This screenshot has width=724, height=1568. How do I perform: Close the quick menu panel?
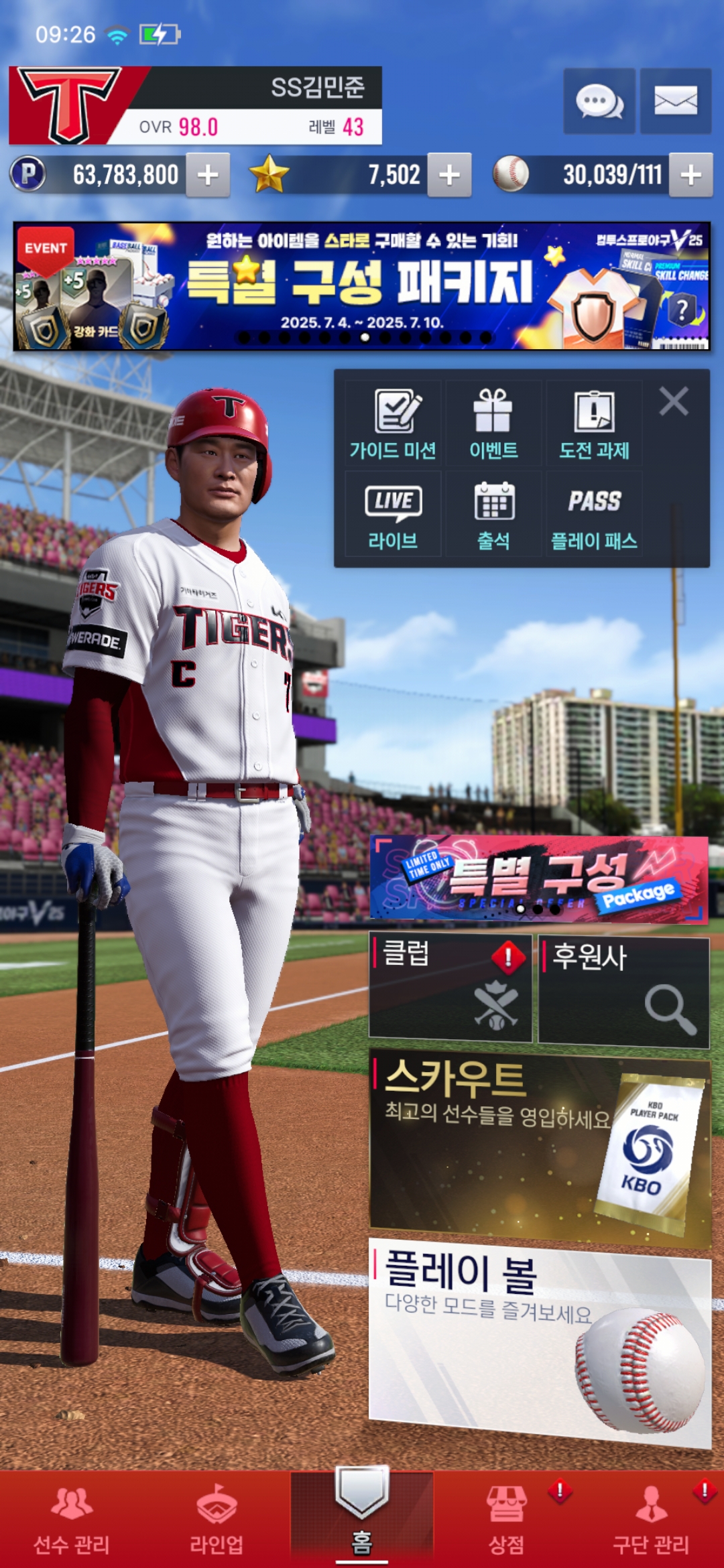pos(673,401)
